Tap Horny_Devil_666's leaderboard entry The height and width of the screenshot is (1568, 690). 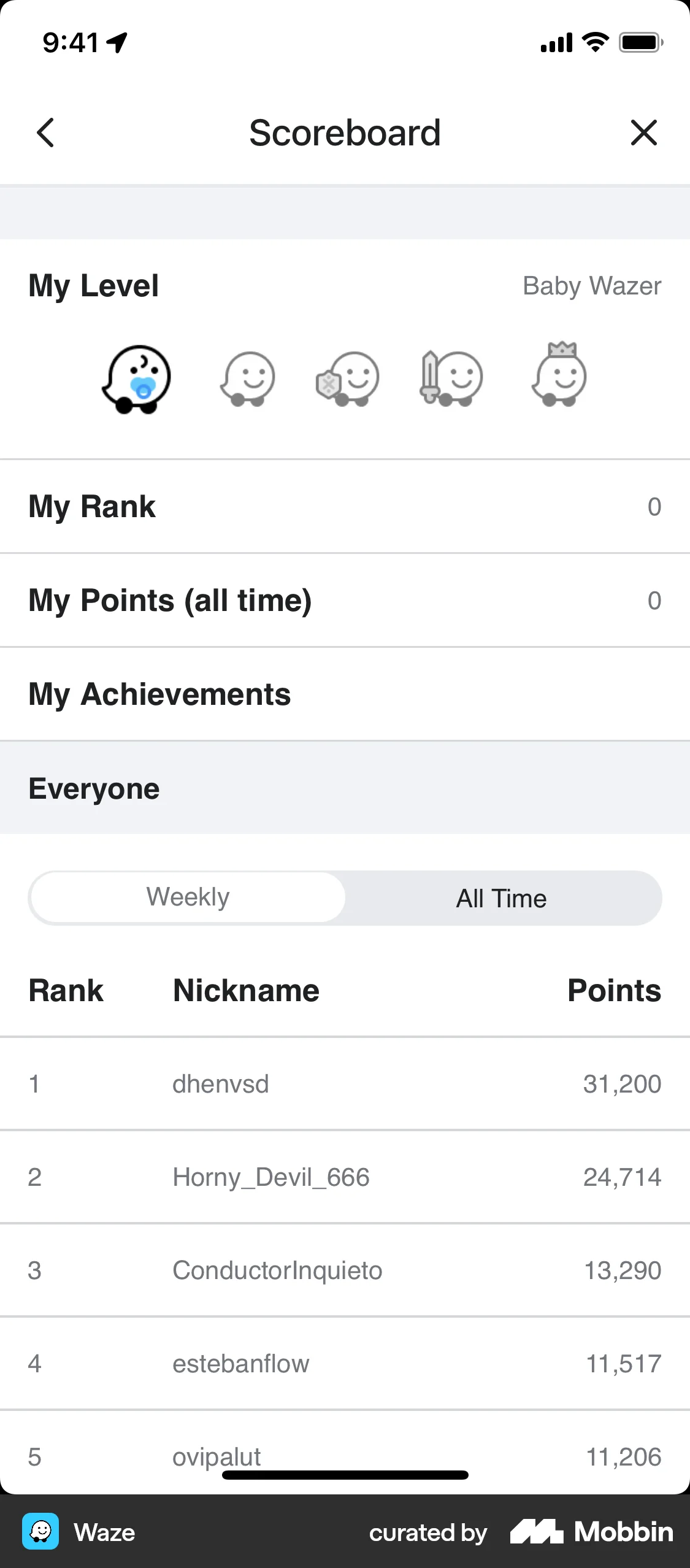pyautogui.click(x=345, y=1177)
